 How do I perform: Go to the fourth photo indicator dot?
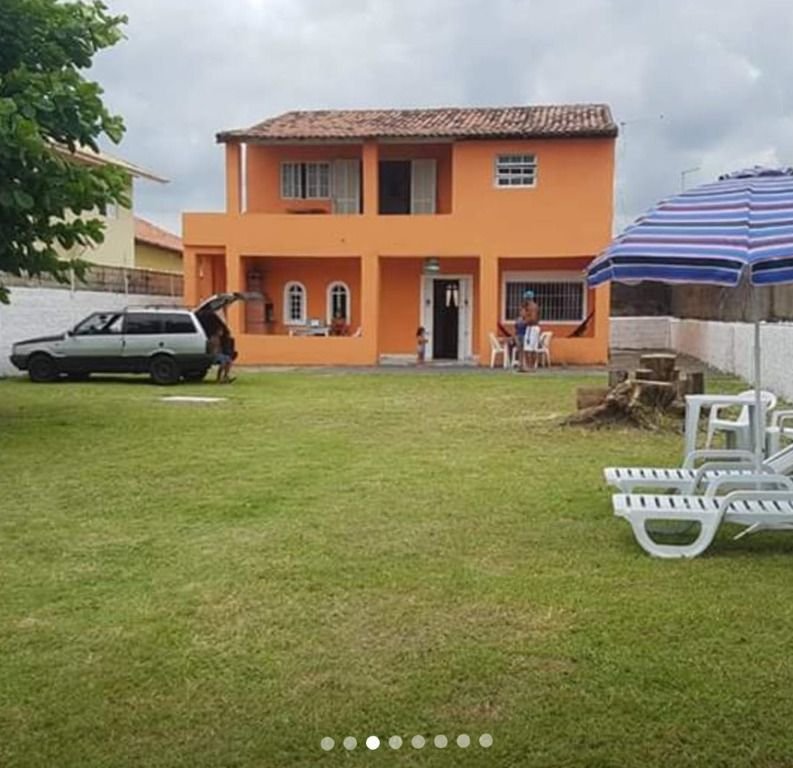point(395,742)
